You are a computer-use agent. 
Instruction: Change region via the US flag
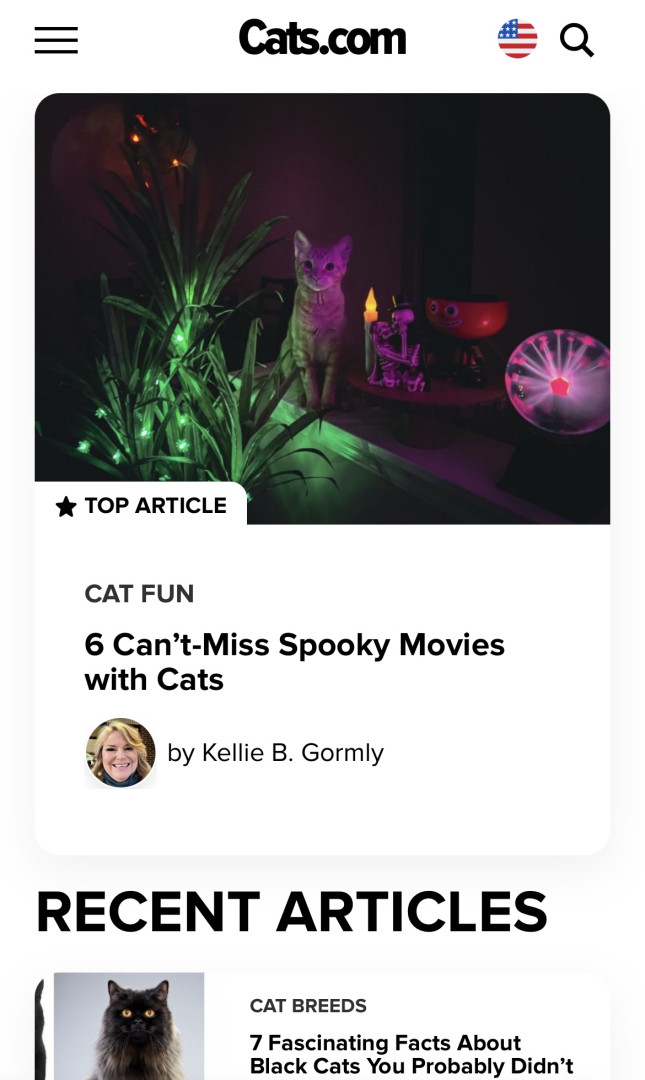pos(517,39)
